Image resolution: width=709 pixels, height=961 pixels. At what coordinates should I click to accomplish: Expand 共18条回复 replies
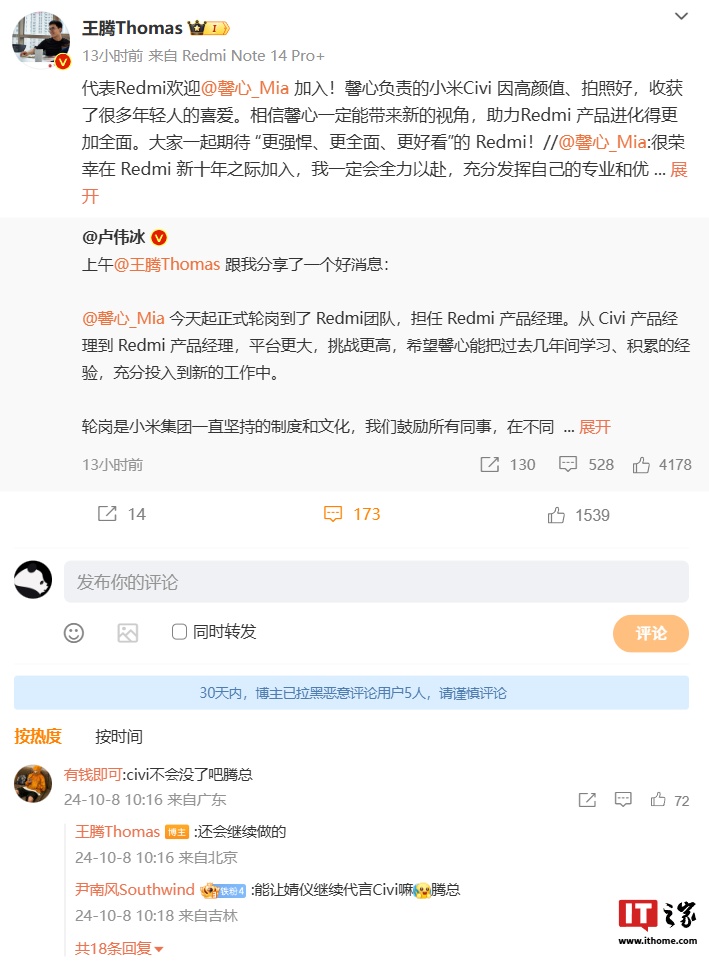(119, 948)
